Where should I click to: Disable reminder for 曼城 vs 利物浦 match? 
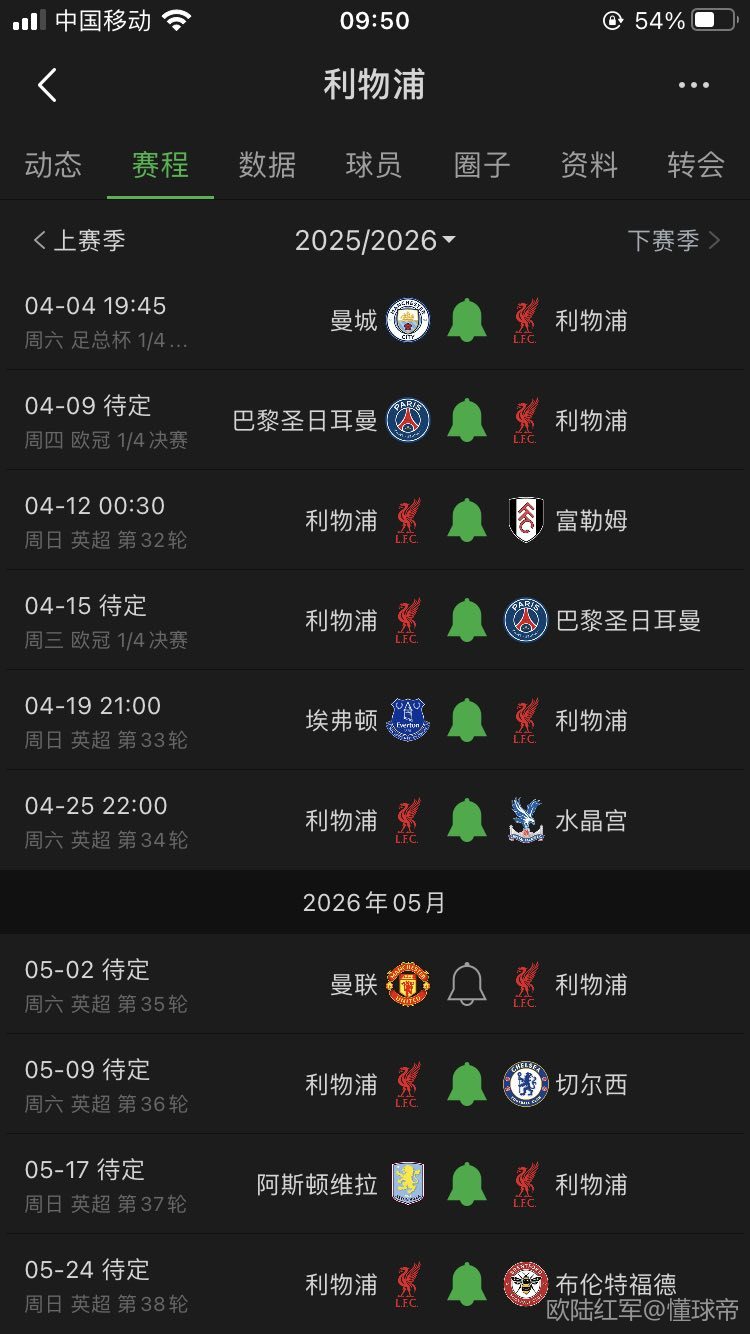(x=466, y=320)
